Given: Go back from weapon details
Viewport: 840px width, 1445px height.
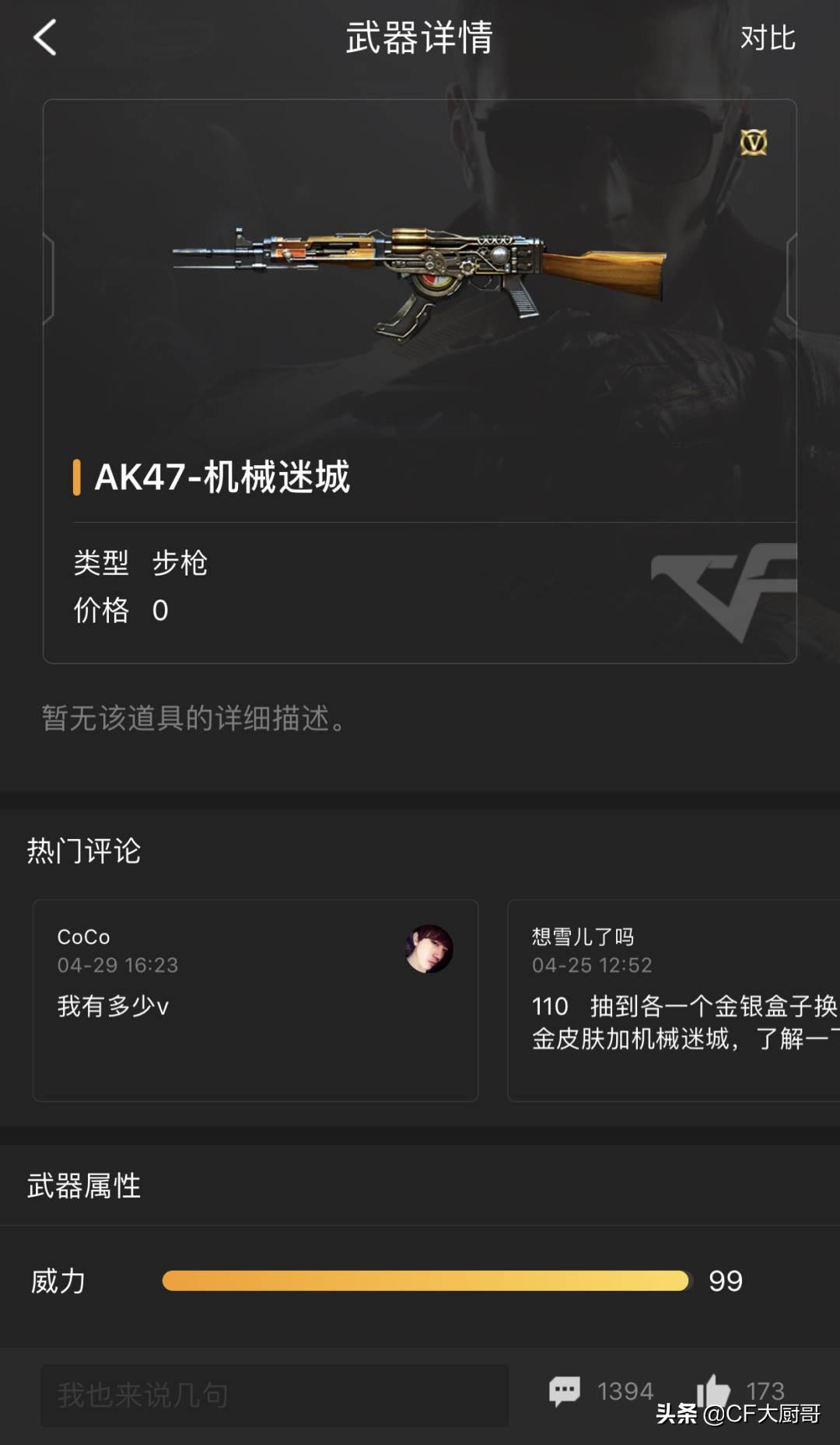Looking at the screenshot, I should click(x=45, y=37).
